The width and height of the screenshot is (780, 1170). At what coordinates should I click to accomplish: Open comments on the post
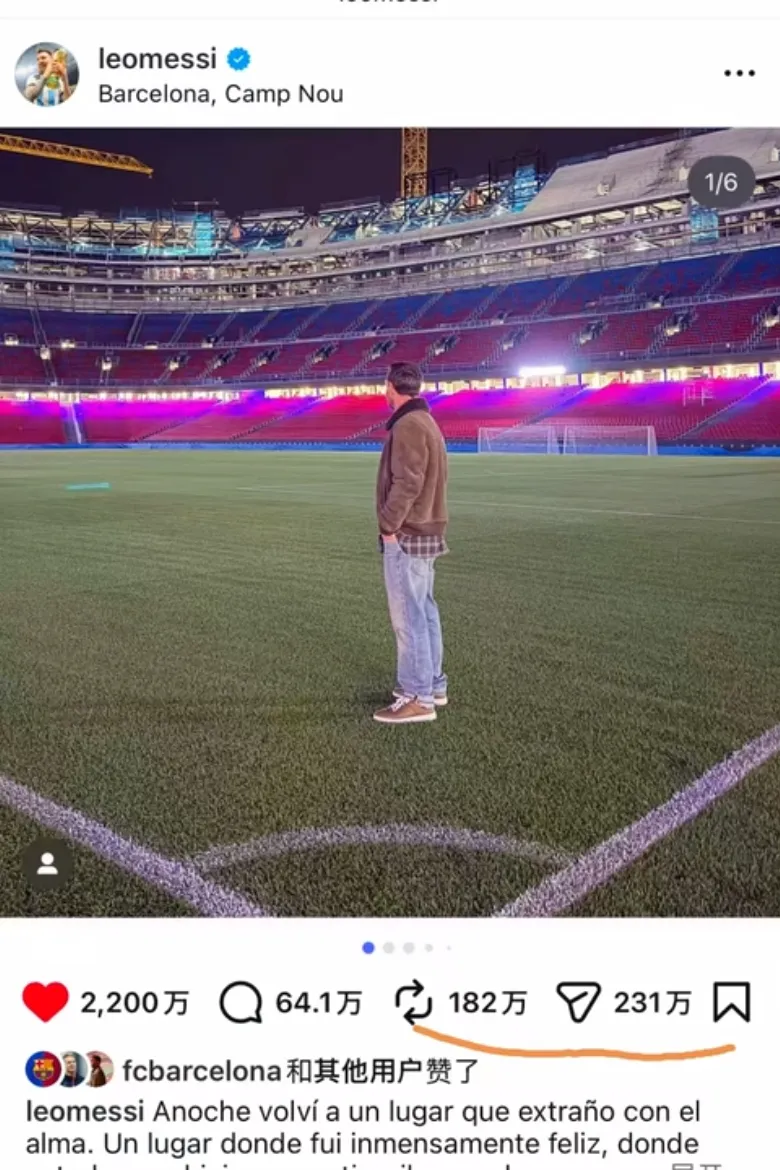point(240,1002)
